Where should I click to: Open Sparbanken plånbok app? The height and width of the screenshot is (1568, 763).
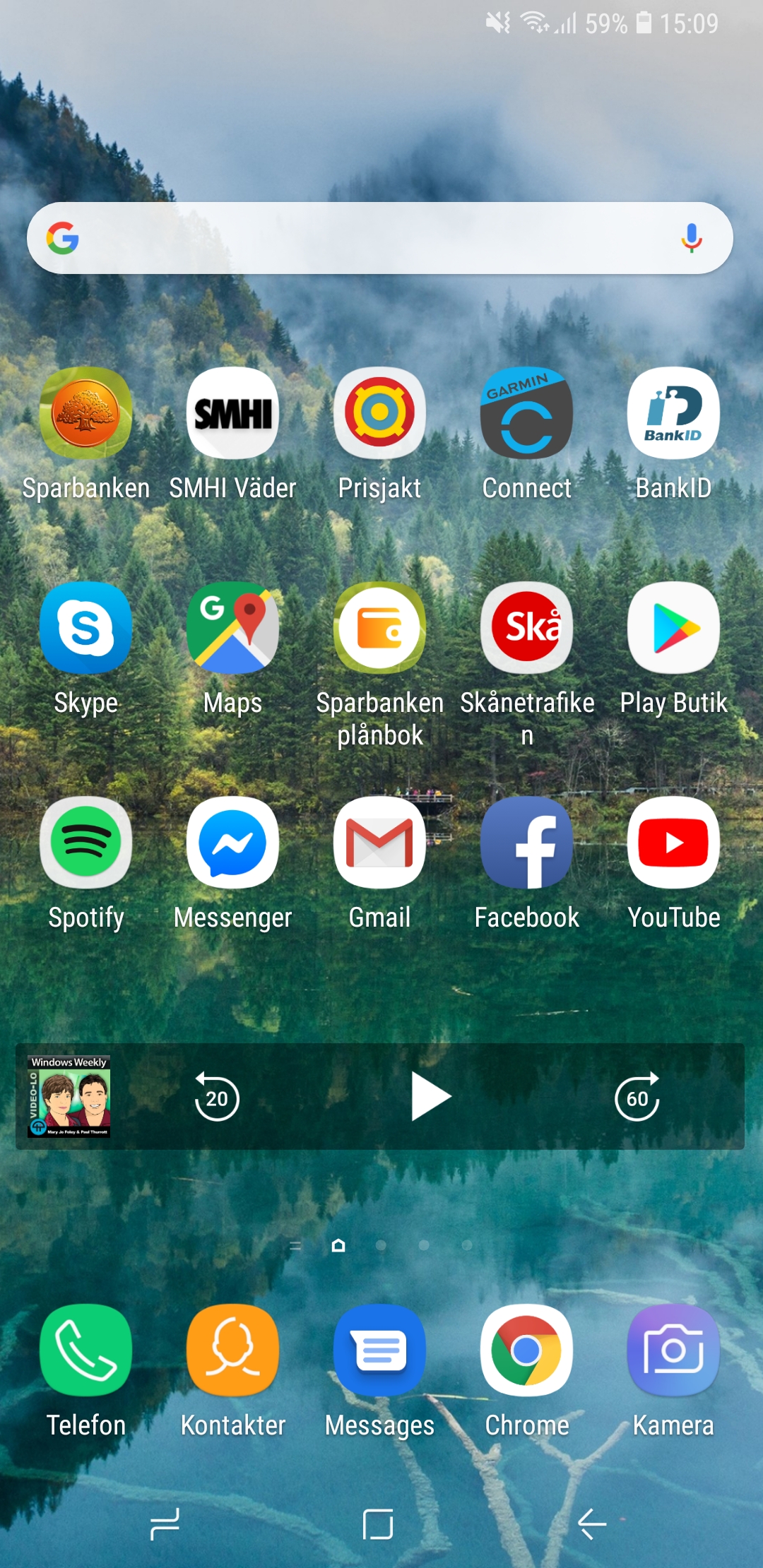coord(379,628)
